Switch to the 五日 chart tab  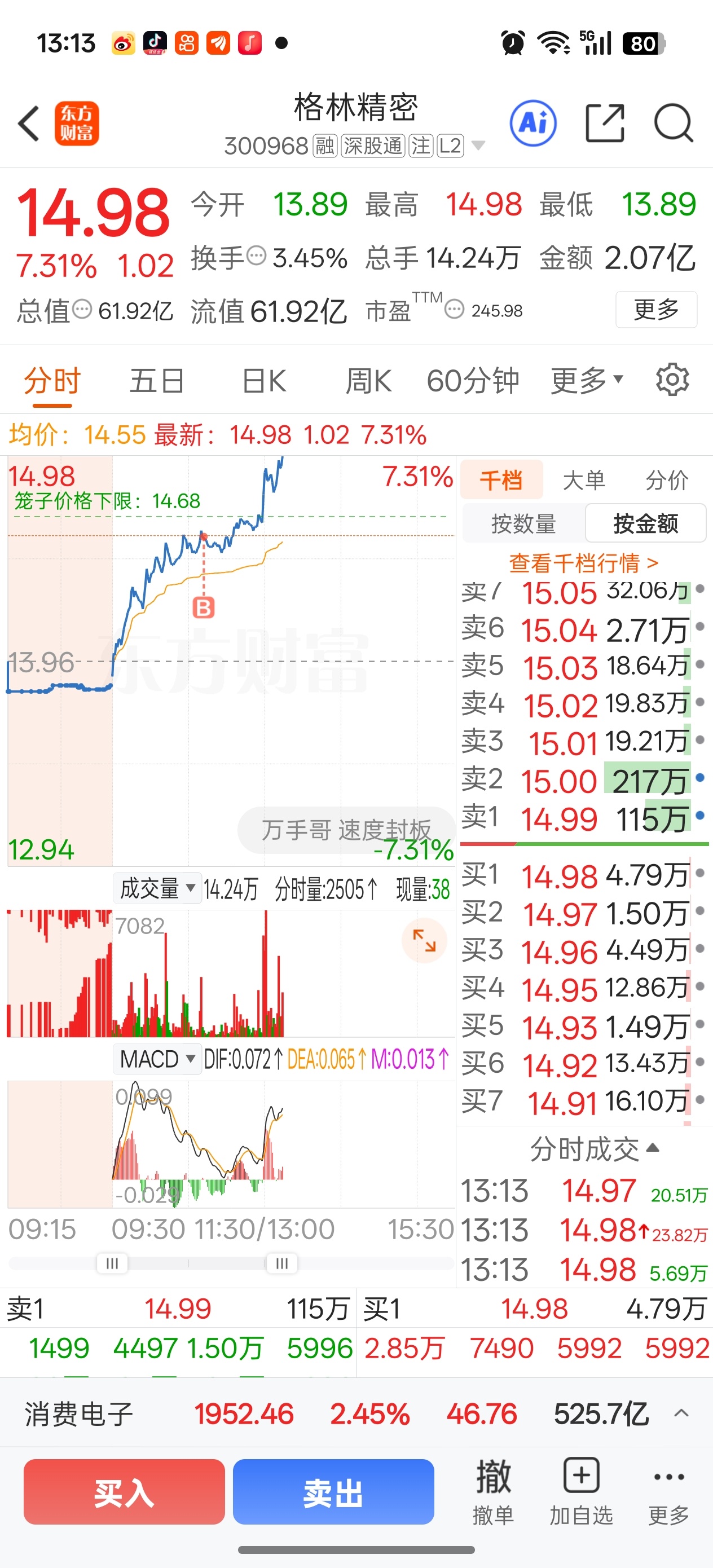point(156,382)
